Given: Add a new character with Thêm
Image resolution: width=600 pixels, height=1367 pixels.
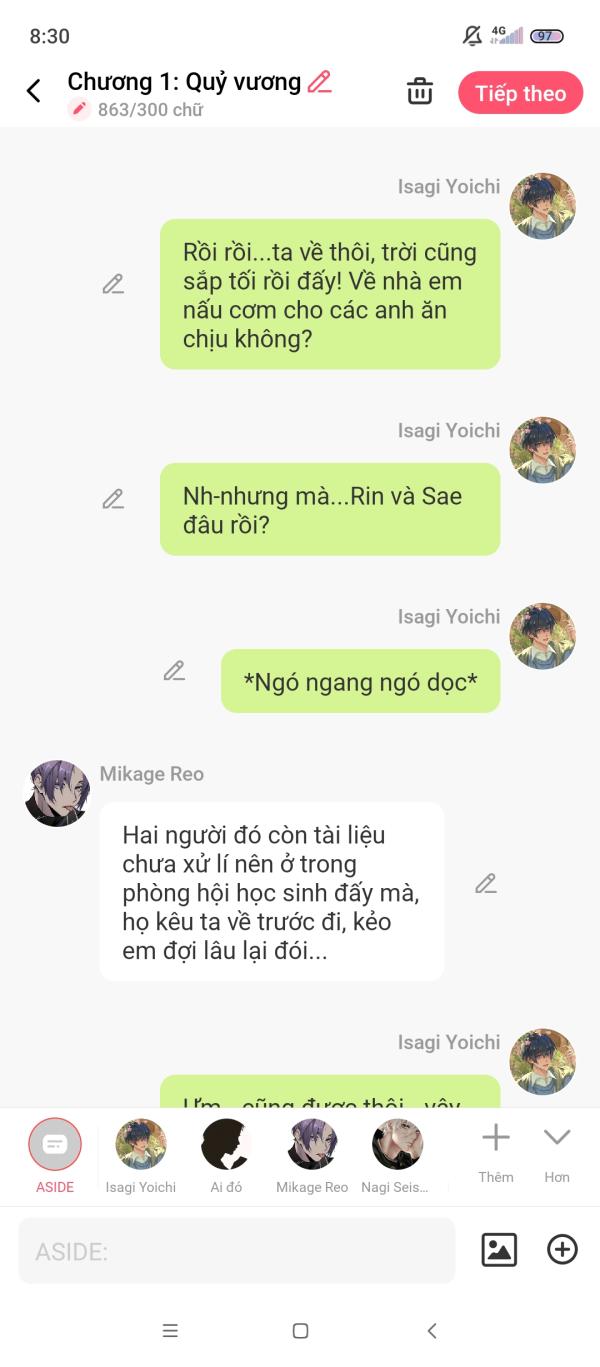Looking at the screenshot, I should point(496,1152).
